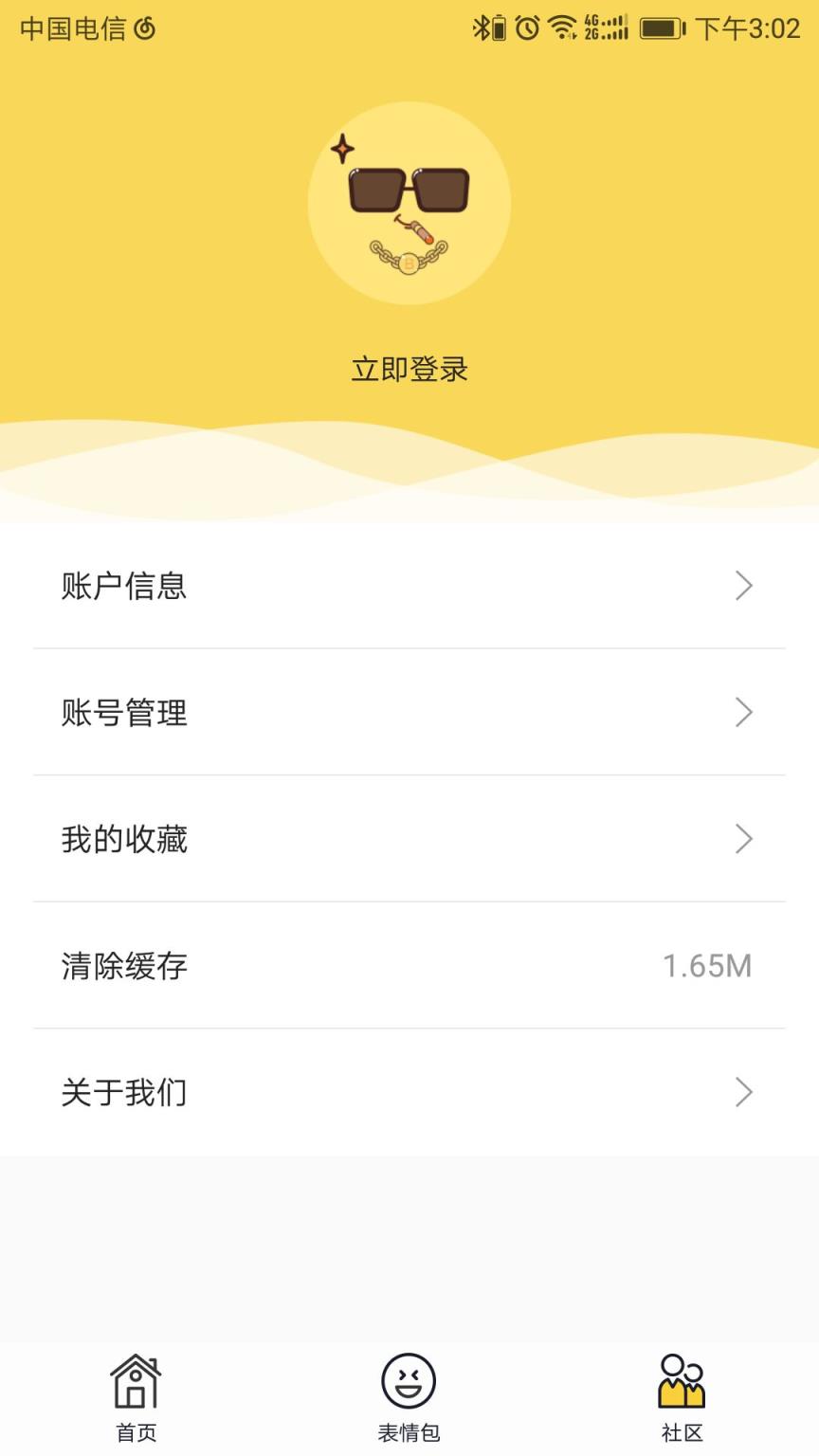Open the 首页 (Home) tab icon
This screenshot has height=1456, width=819.
click(136, 1383)
